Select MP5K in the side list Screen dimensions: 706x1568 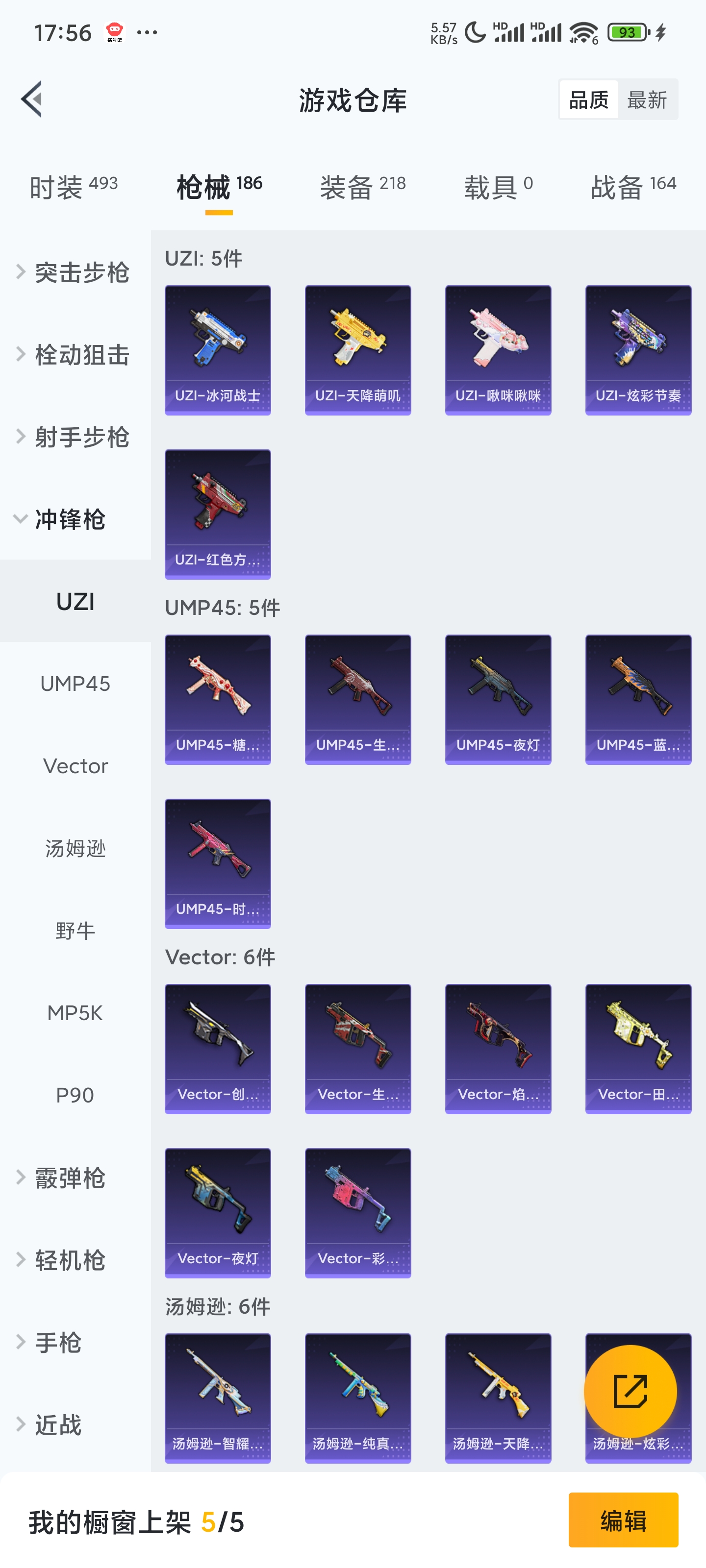(x=76, y=1013)
